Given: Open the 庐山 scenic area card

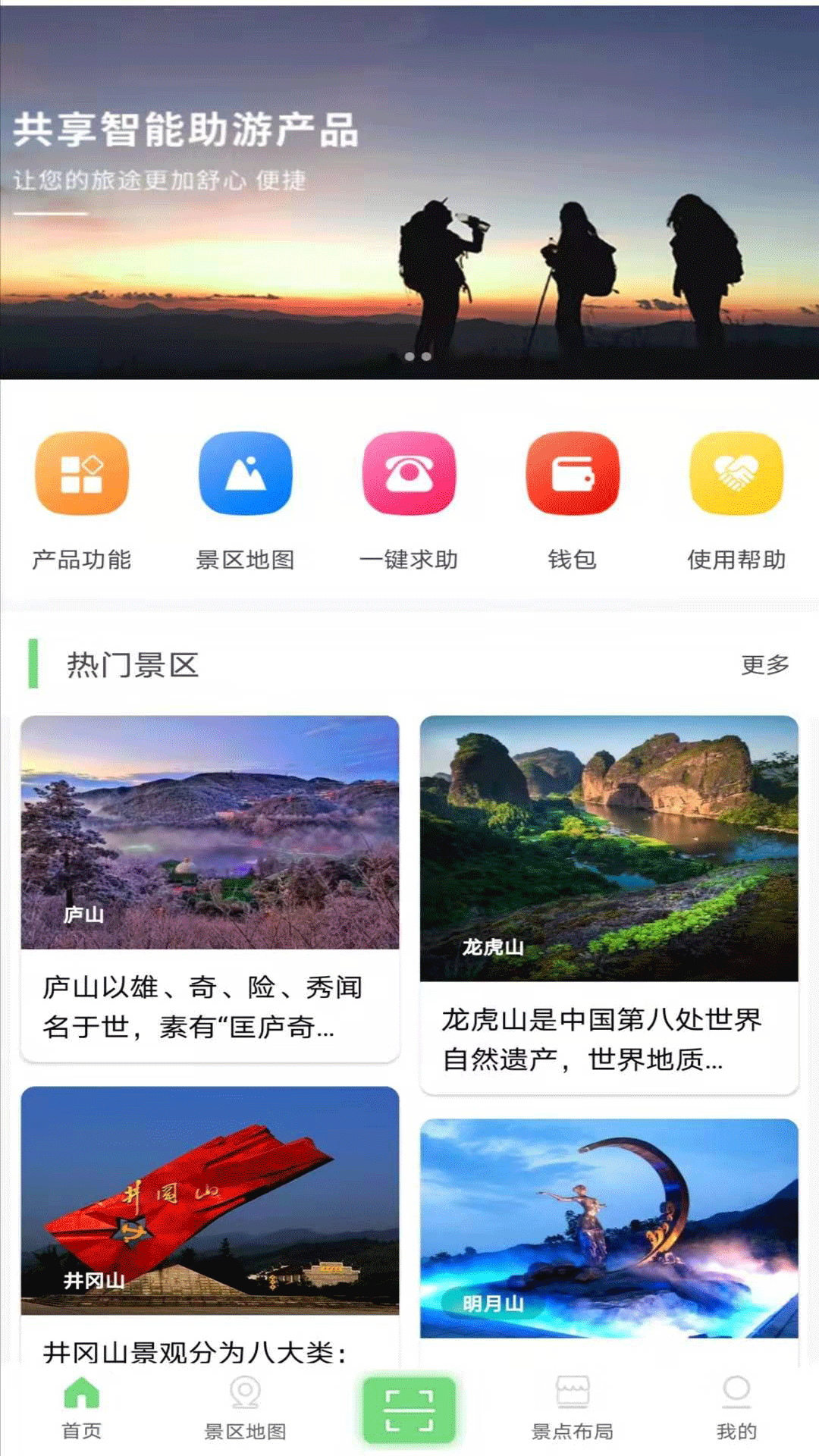Looking at the screenshot, I should click(210, 887).
